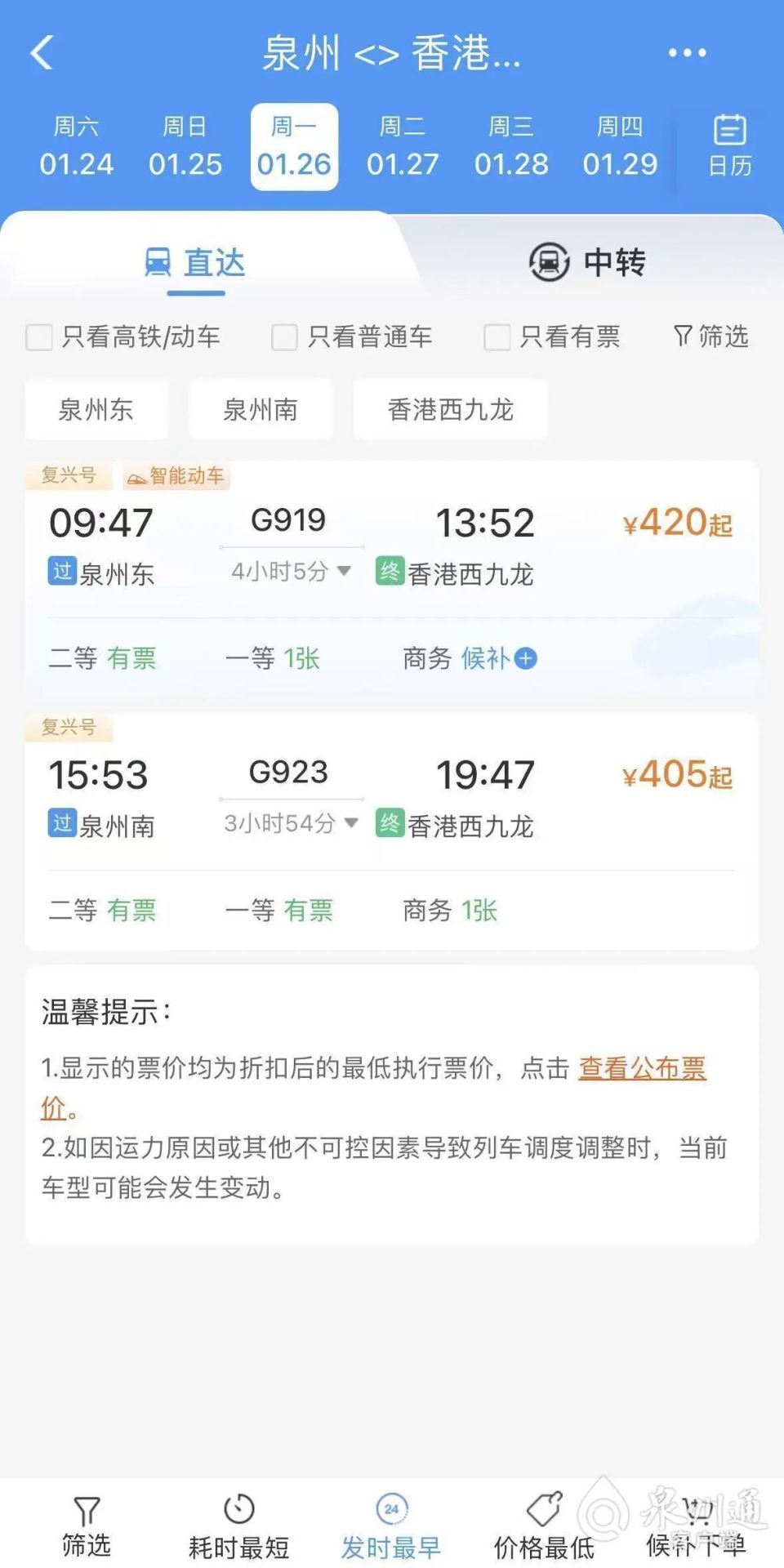The image size is (784, 1568).
Task: Tap the 发时最早 sorting icon
Action: pos(391,1509)
